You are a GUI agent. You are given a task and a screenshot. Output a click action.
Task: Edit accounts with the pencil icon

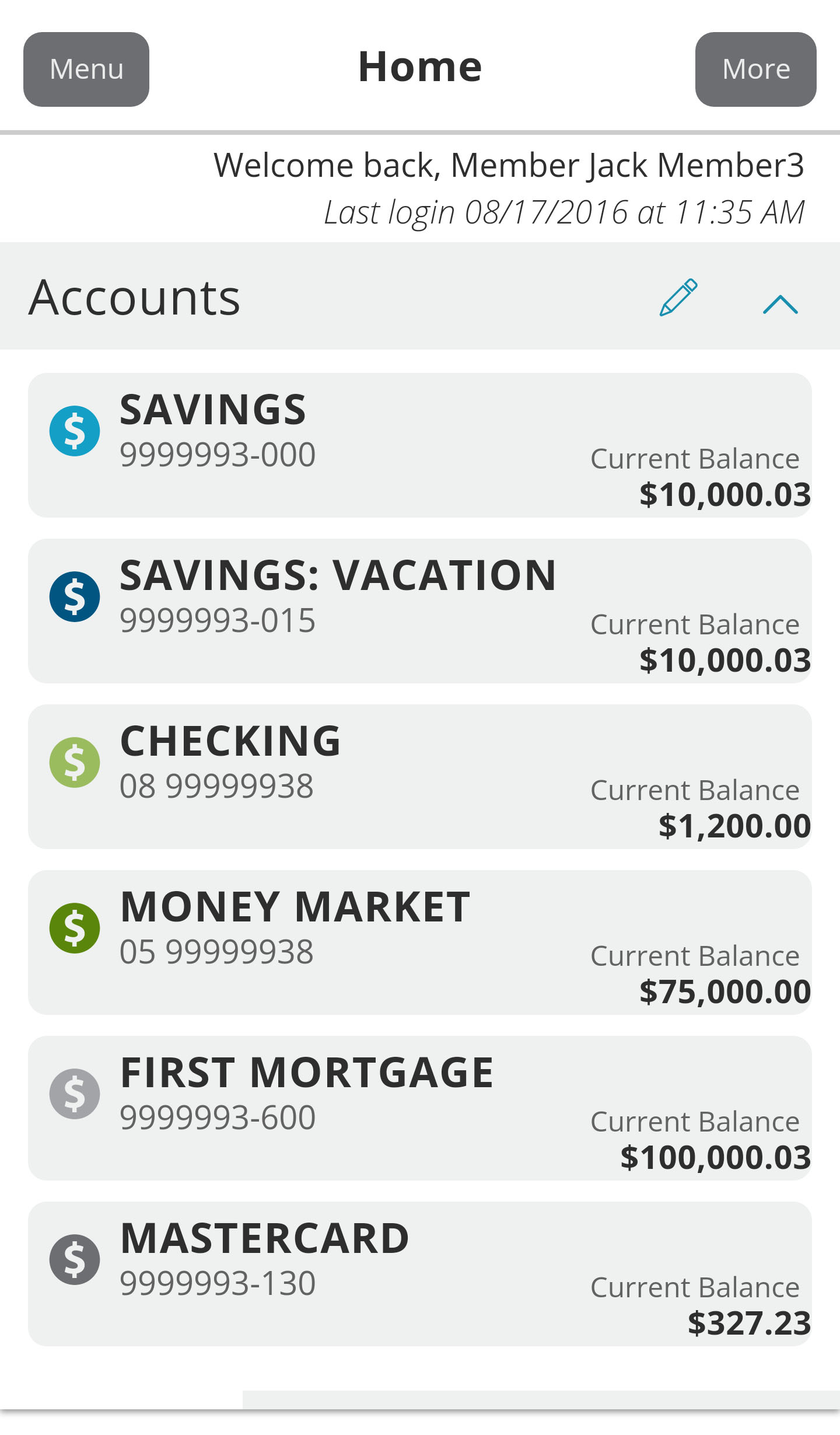(678, 298)
